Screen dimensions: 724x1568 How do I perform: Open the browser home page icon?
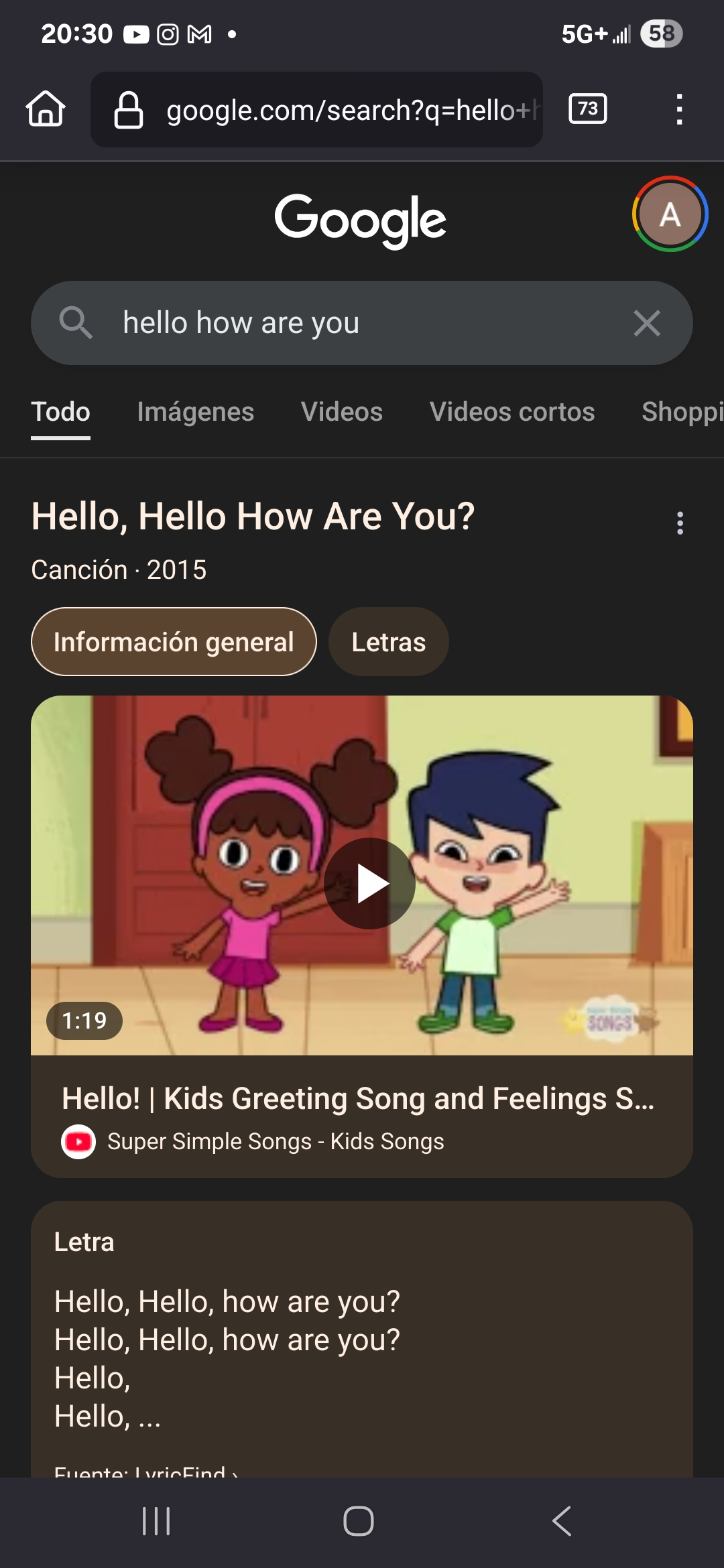(46, 109)
